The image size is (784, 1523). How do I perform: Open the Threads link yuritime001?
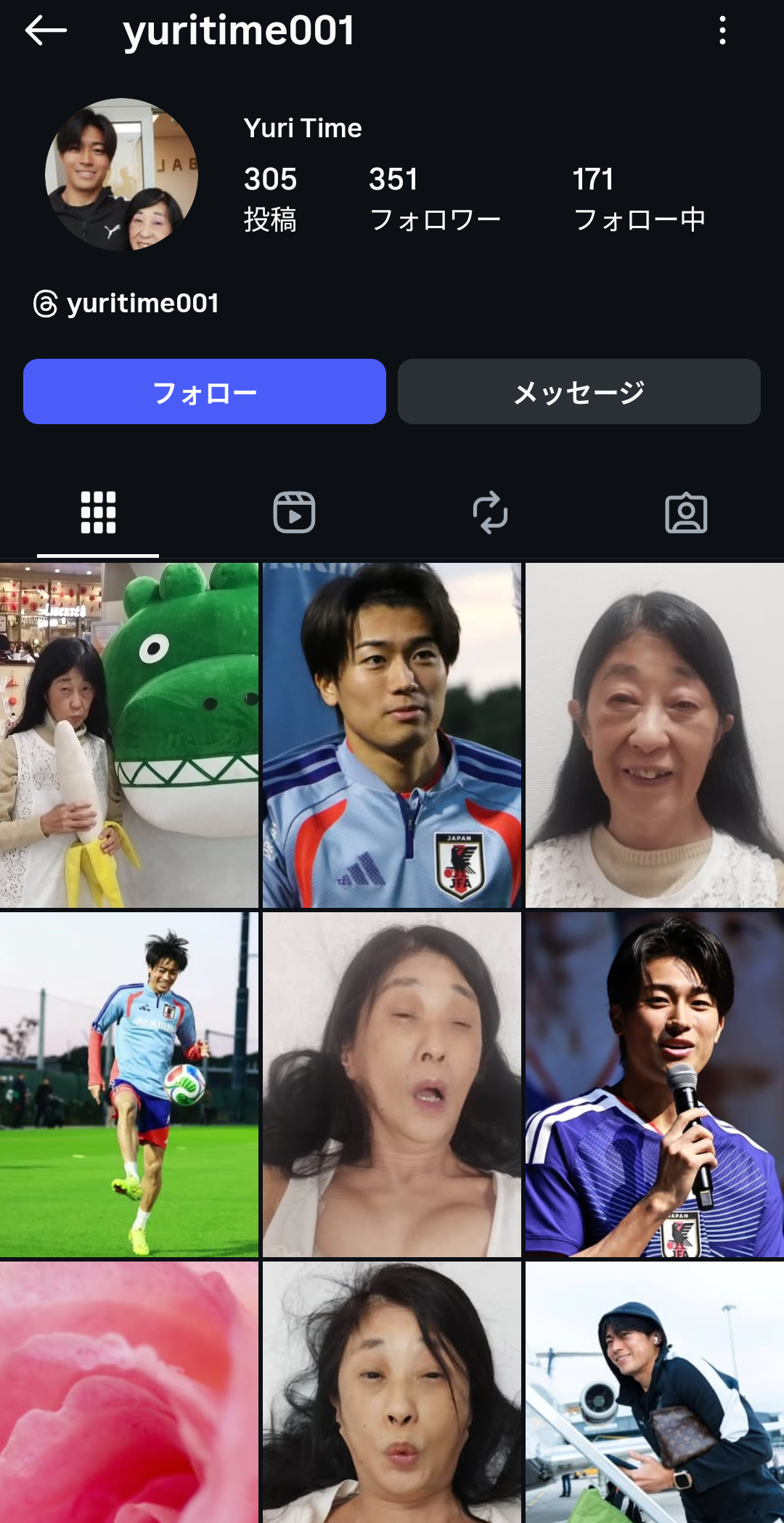coord(127,304)
